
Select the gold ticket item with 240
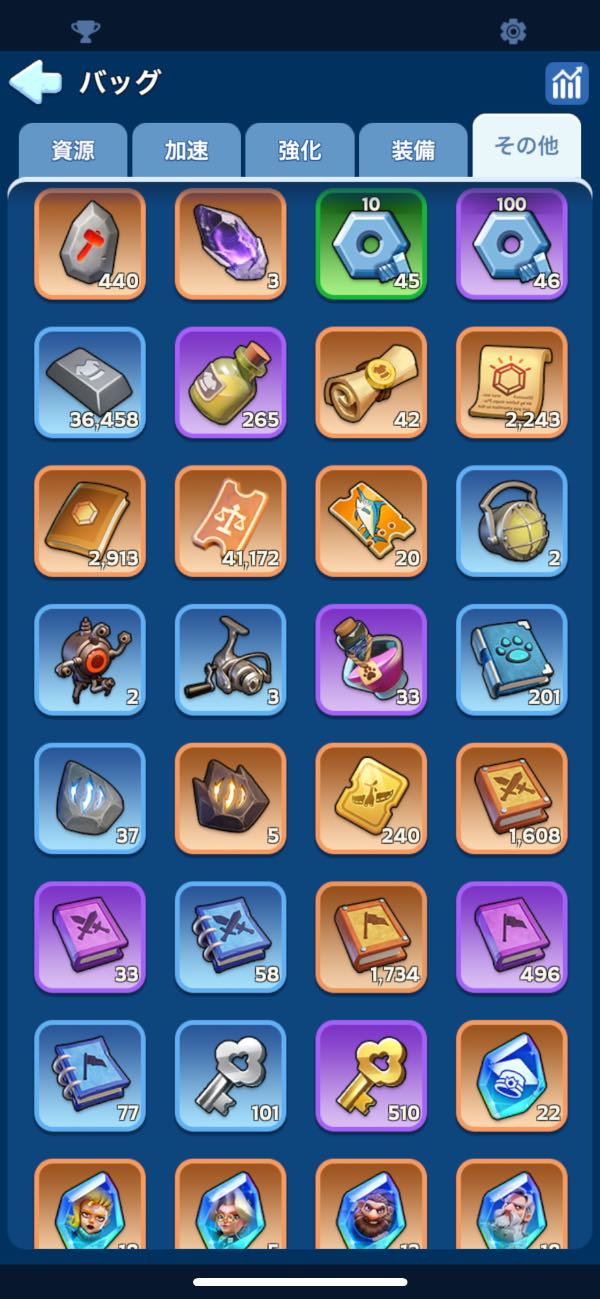[371, 798]
